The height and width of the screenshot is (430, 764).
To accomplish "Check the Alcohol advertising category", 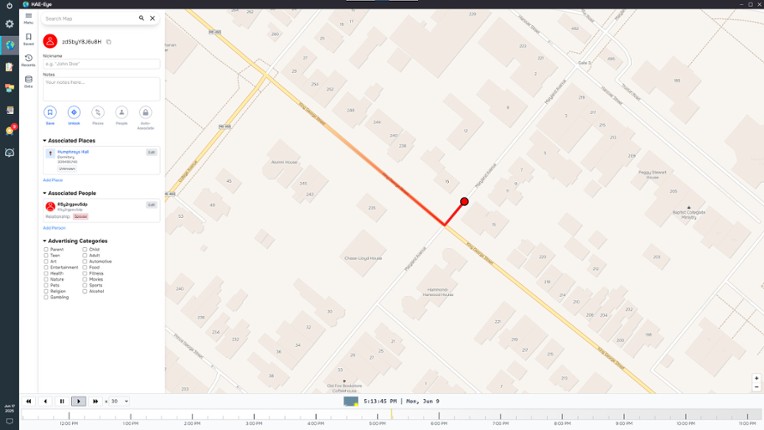I will tap(85, 291).
